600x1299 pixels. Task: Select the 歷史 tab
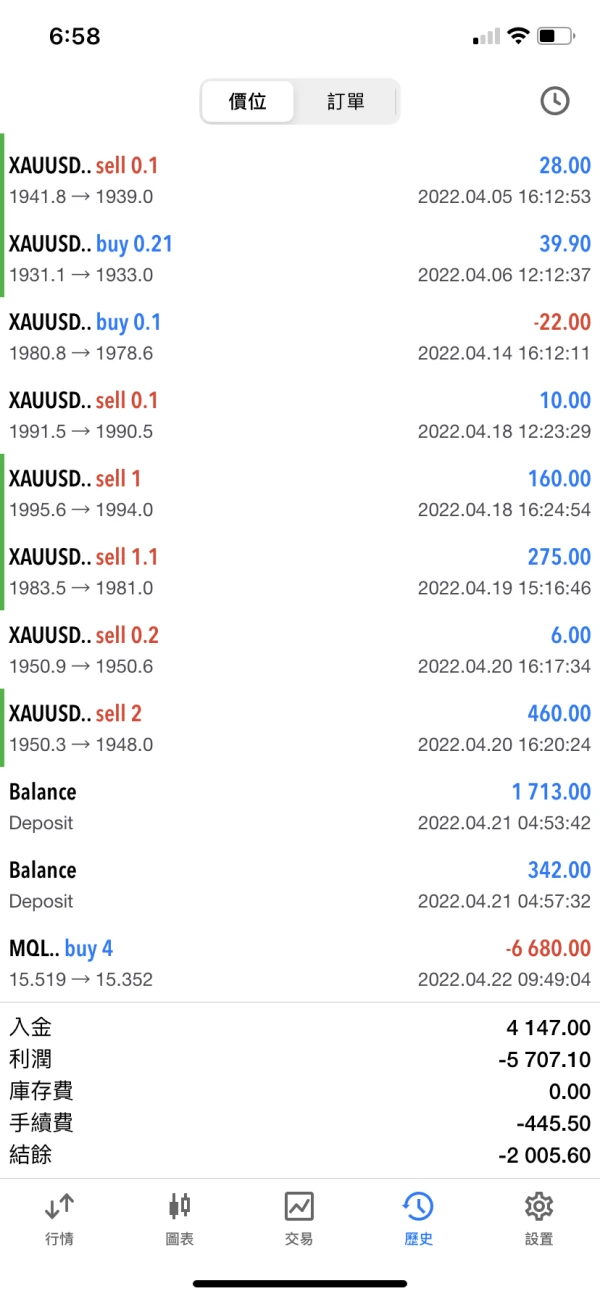coord(418,1219)
